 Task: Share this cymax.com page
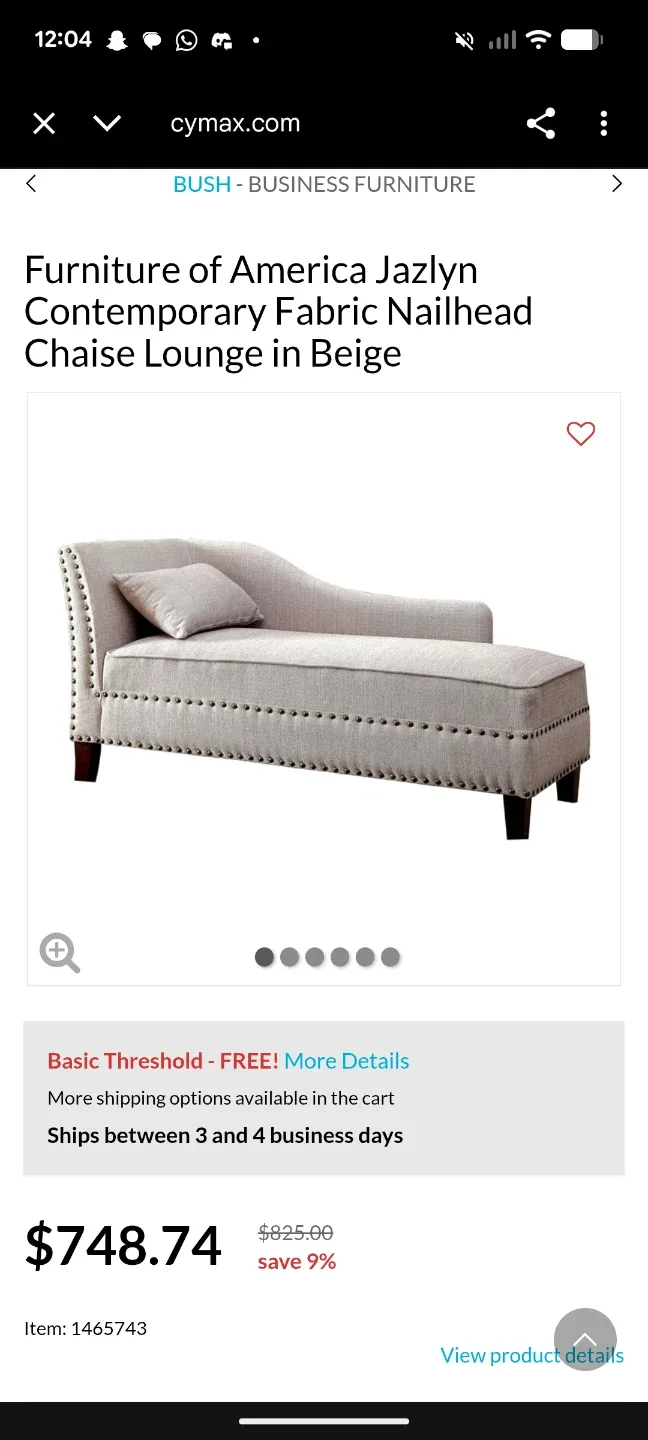[x=540, y=124]
